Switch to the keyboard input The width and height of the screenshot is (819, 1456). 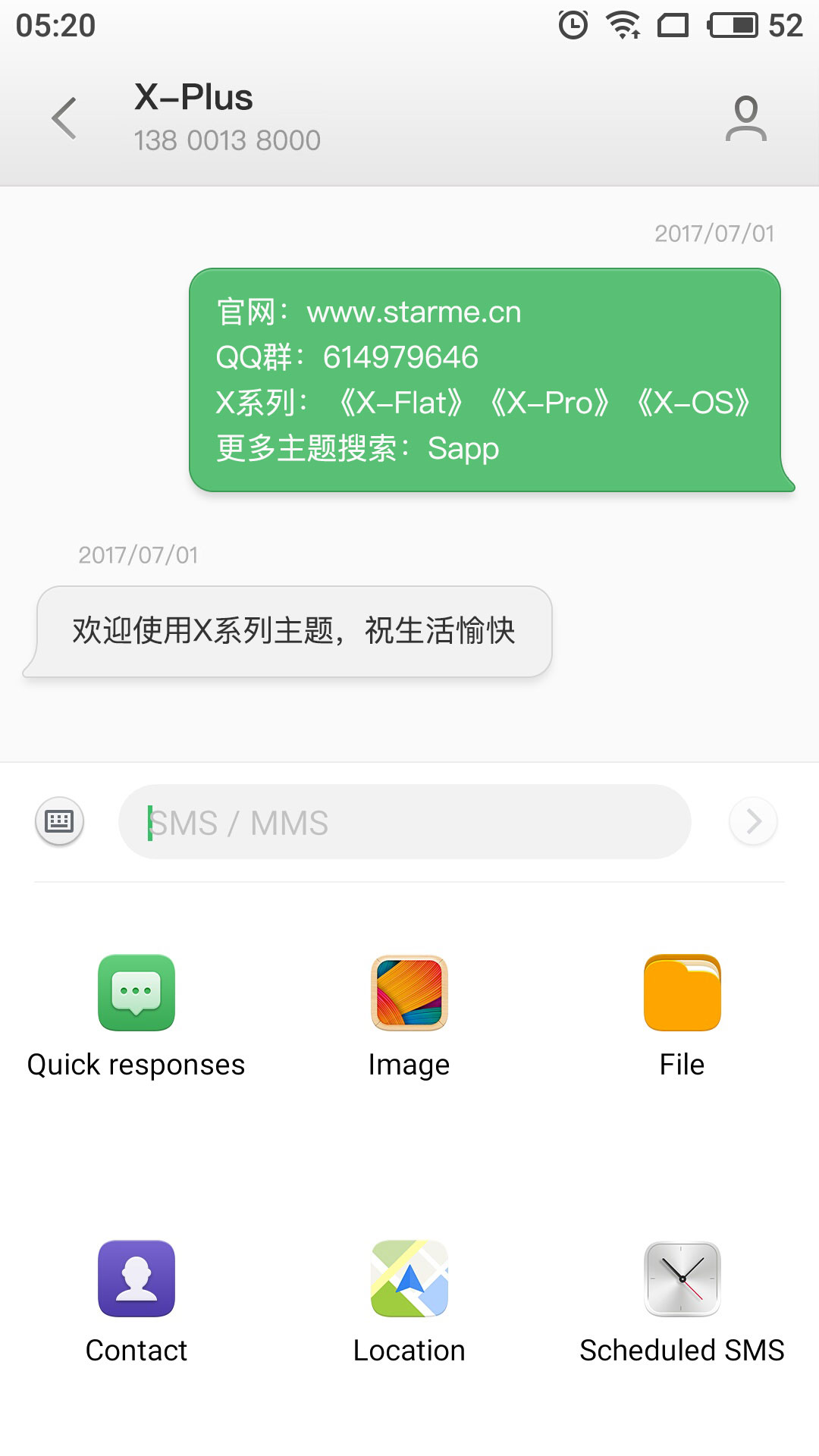59,821
